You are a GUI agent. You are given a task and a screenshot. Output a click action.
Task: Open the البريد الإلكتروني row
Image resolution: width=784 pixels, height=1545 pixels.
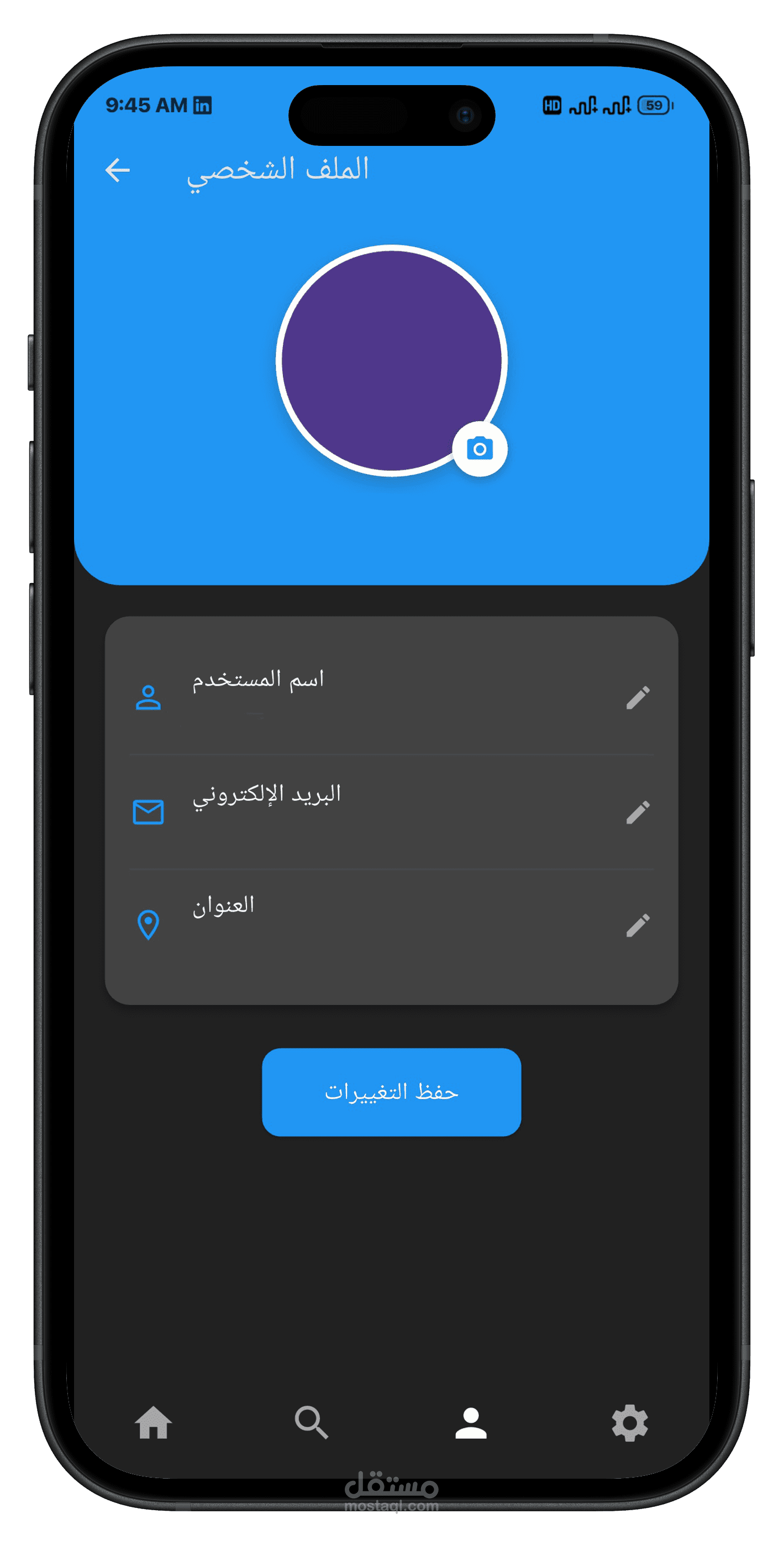[392, 812]
